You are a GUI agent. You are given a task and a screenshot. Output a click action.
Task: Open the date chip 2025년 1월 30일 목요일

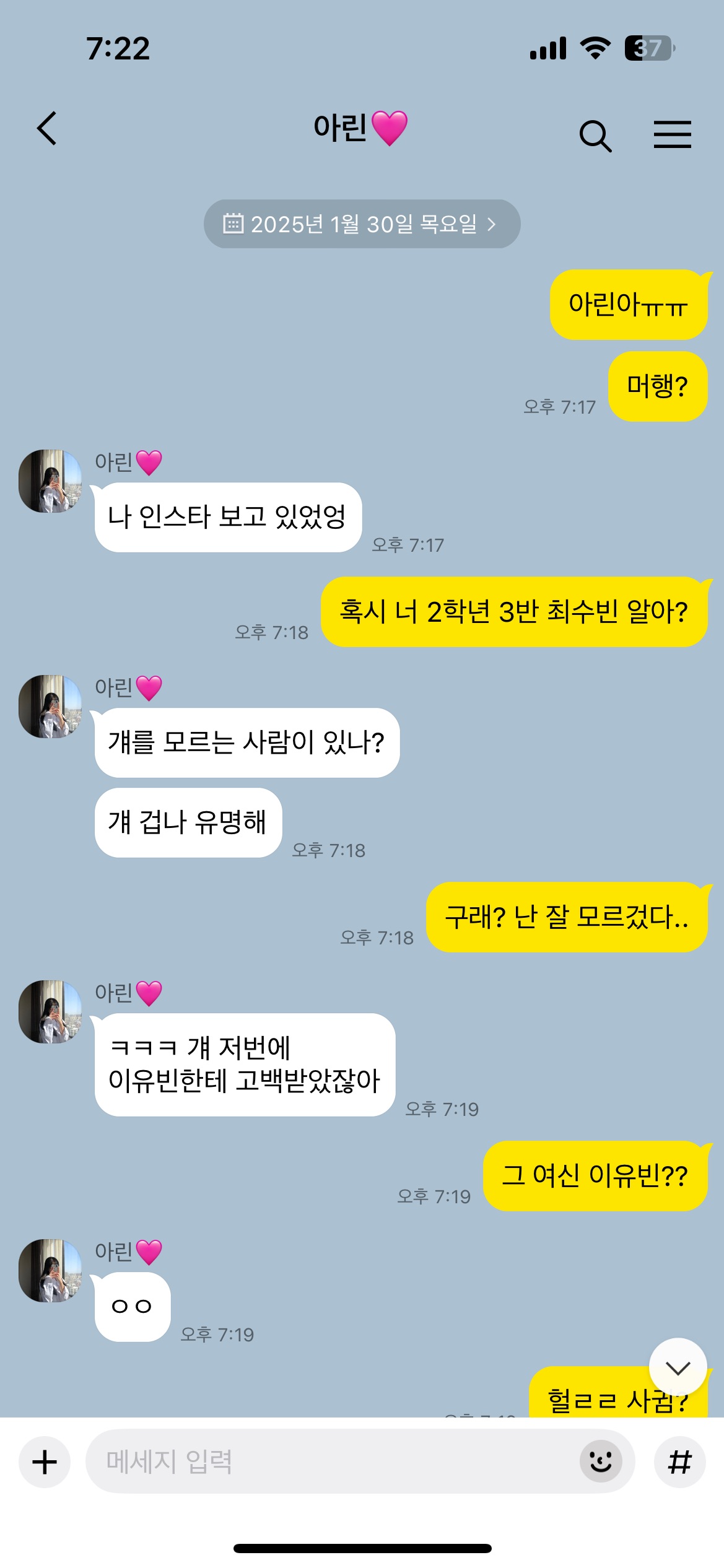(x=362, y=224)
